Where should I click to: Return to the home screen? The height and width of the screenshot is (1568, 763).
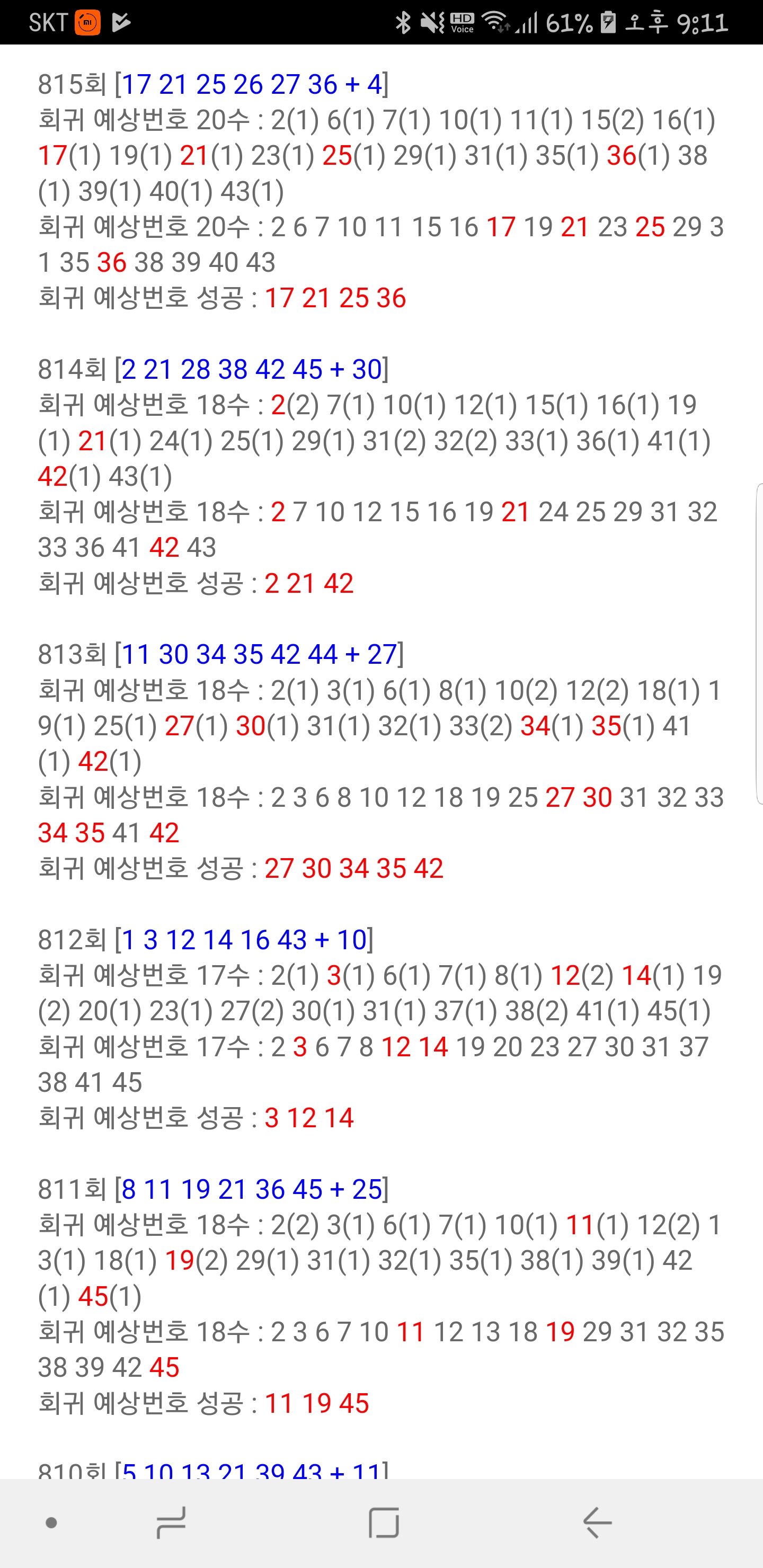click(384, 1522)
